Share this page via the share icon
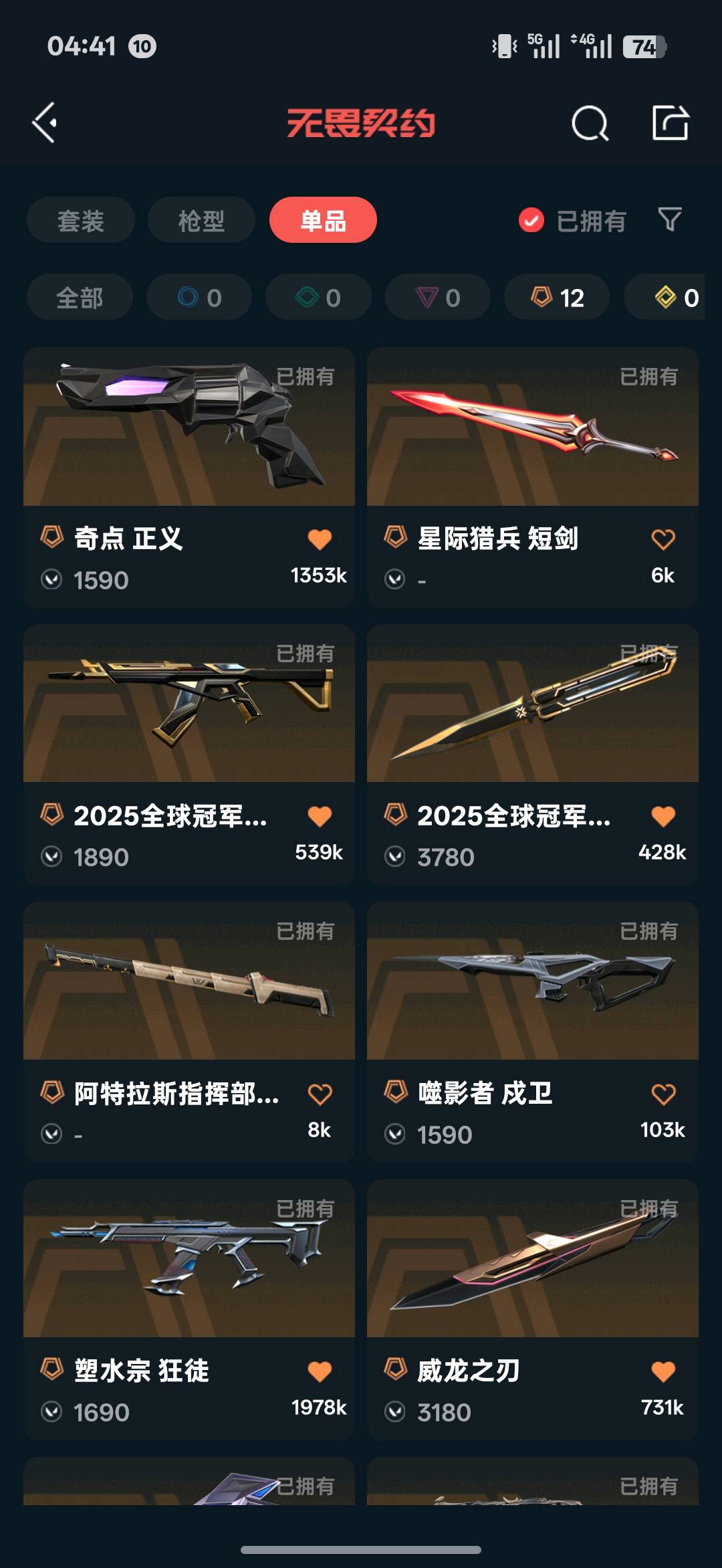This screenshot has height=1568, width=722. pos(670,123)
